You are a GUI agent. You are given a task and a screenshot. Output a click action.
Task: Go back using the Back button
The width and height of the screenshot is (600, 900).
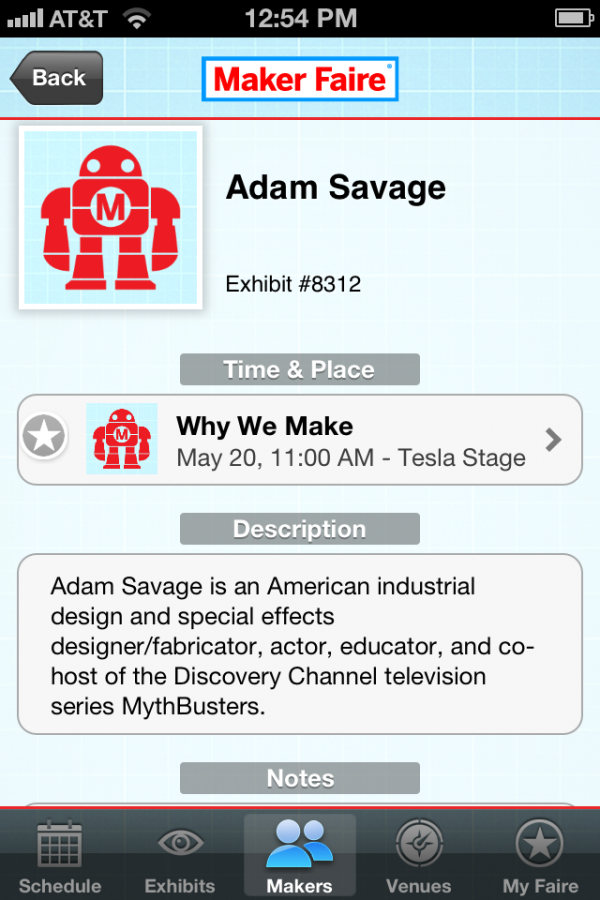[x=57, y=78]
